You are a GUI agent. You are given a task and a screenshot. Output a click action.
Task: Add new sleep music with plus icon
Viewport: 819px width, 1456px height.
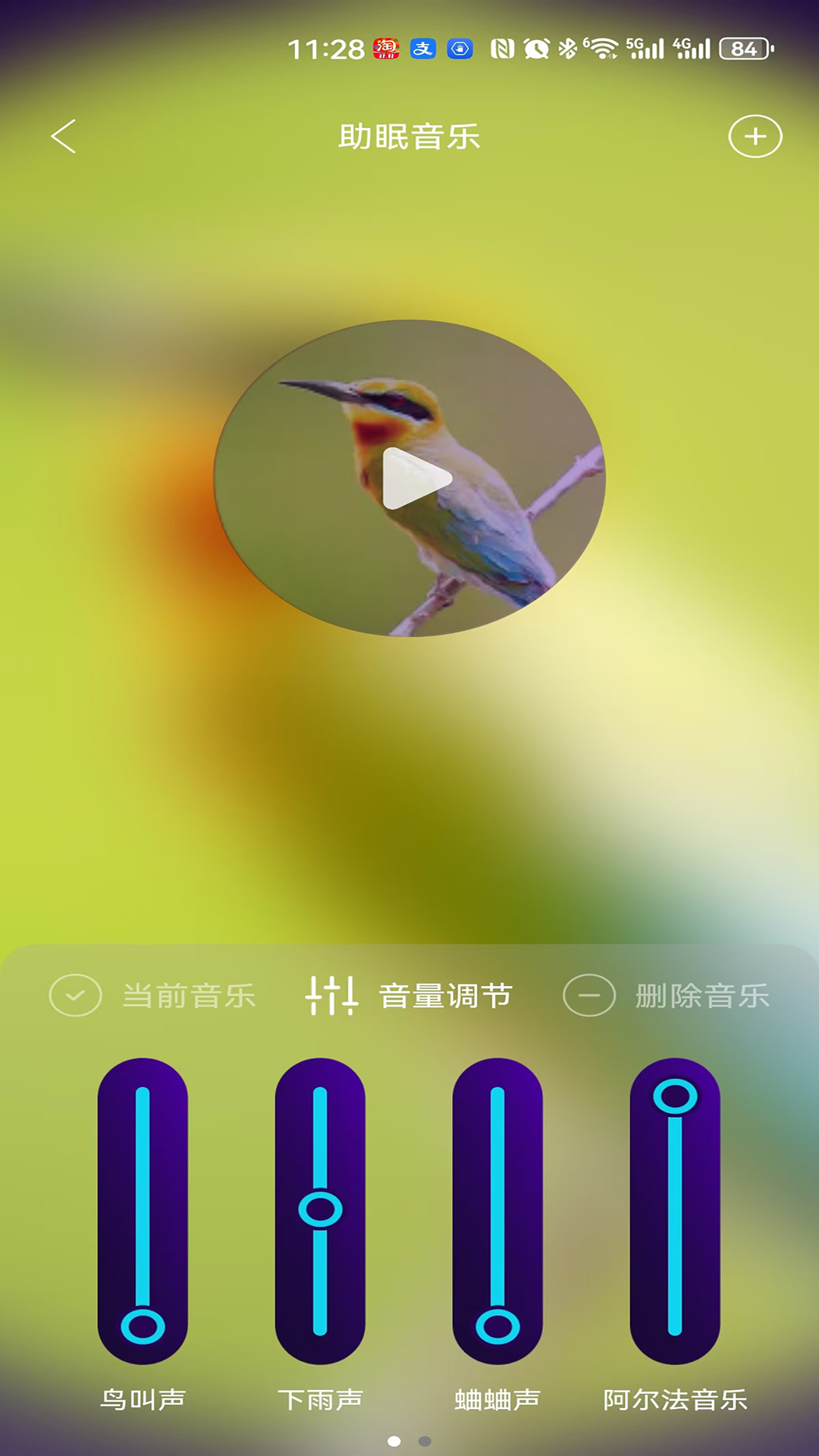tap(755, 136)
